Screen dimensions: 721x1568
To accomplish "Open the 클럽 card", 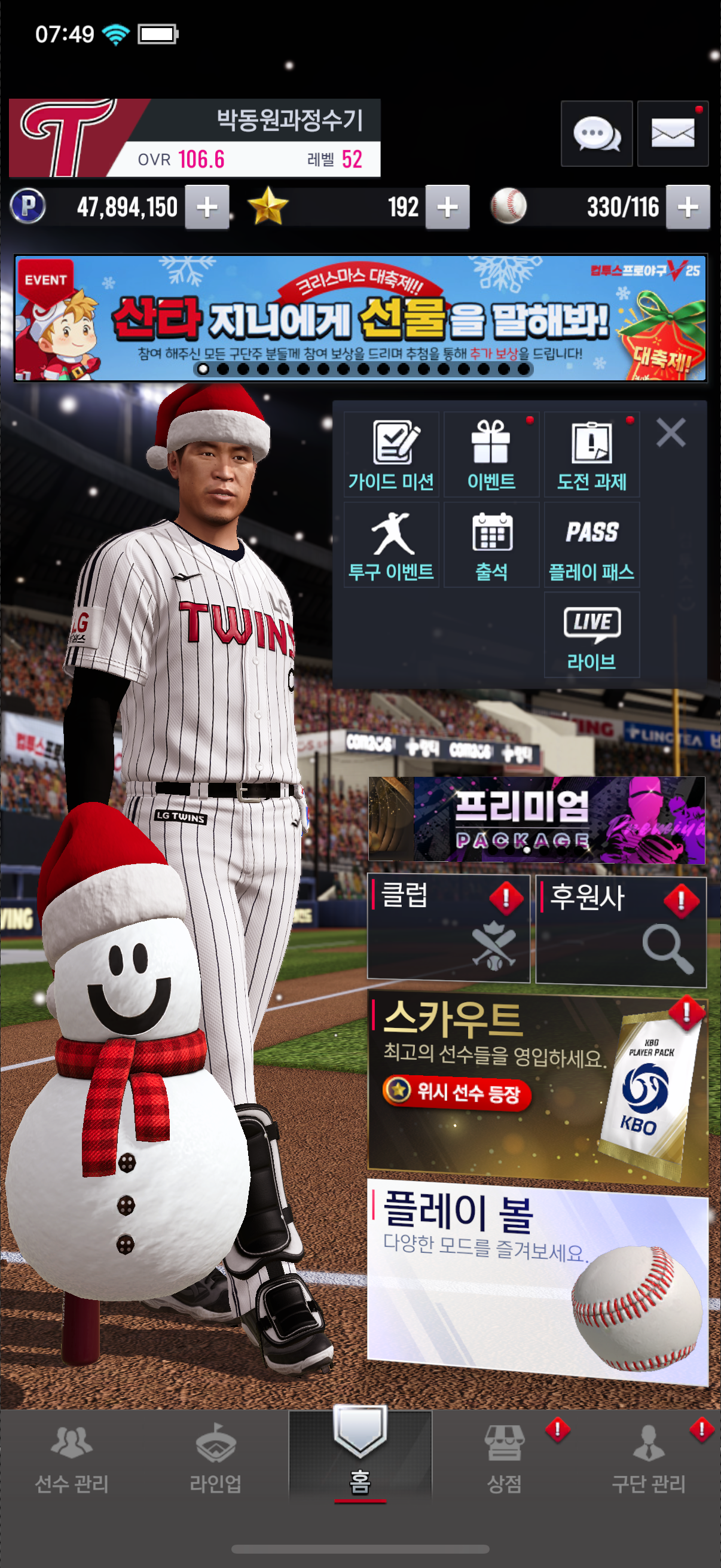I will (448, 928).
